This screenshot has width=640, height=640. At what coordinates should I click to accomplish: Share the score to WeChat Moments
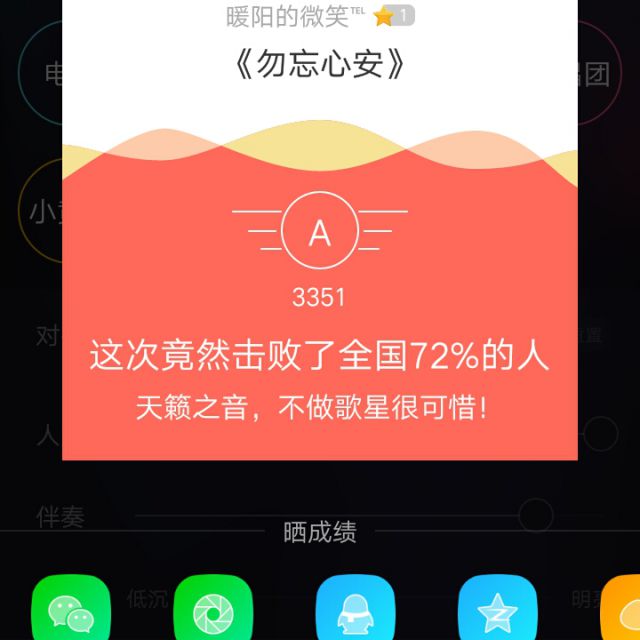(x=213, y=607)
